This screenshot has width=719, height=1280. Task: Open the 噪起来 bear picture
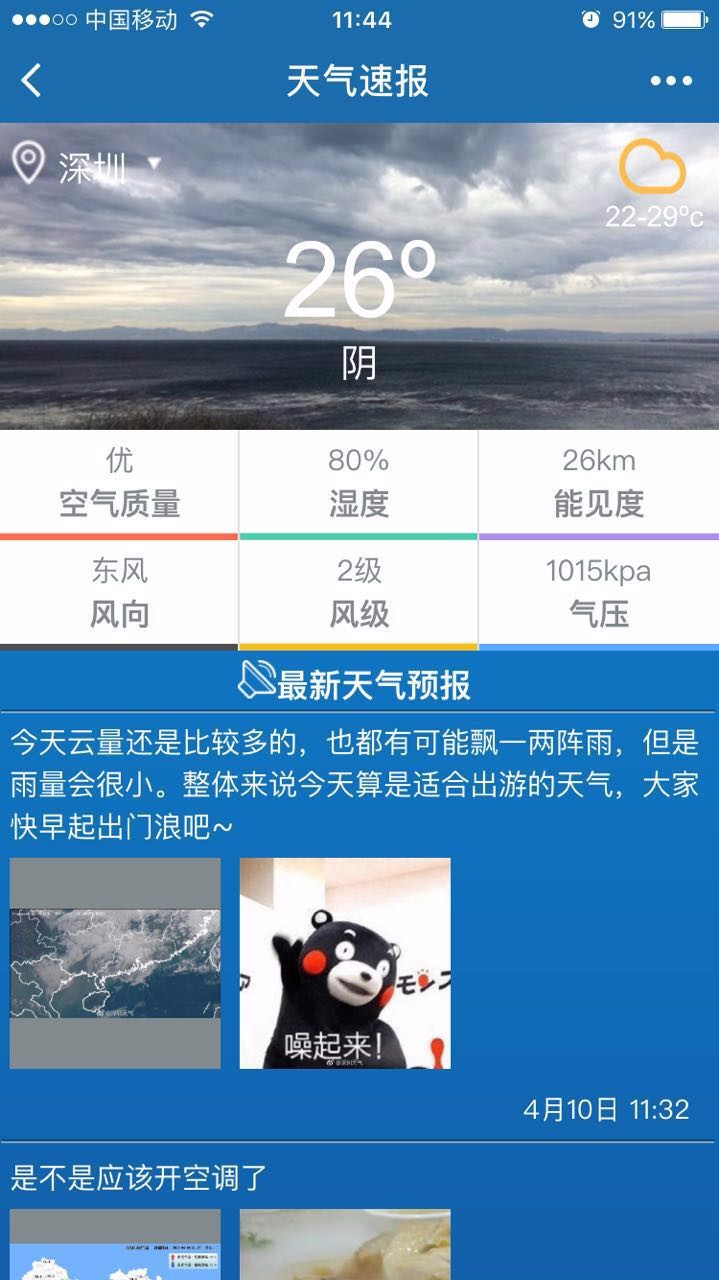(345, 963)
